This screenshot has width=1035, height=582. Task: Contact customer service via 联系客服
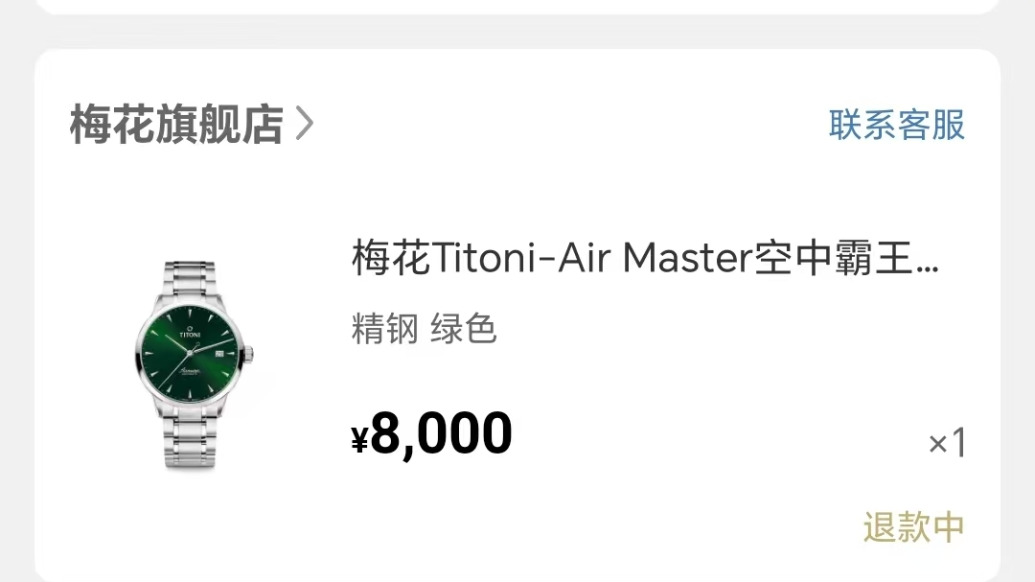(896, 126)
